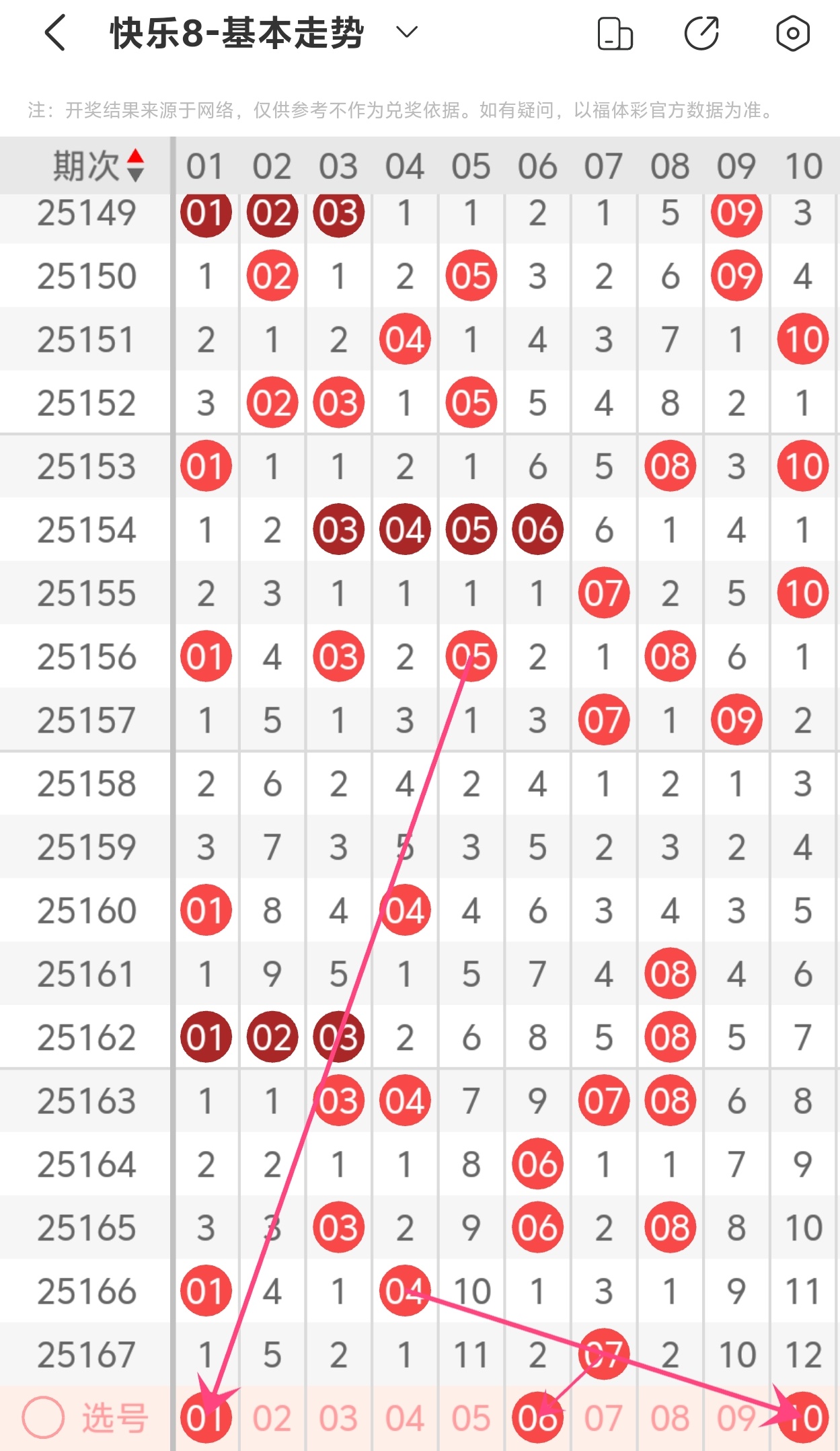840x1451 pixels.
Task: Pick number 08 in the 选号 row
Action: tap(670, 1418)
